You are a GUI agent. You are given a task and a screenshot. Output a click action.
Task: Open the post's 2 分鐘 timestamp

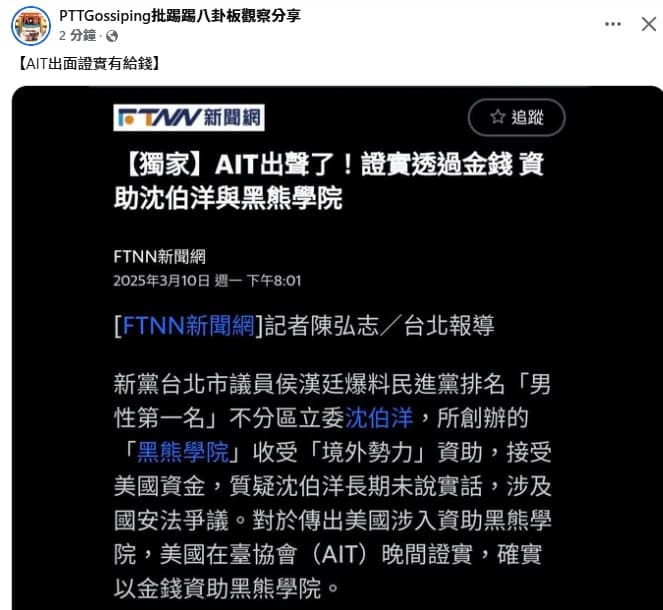click(77, 35)
